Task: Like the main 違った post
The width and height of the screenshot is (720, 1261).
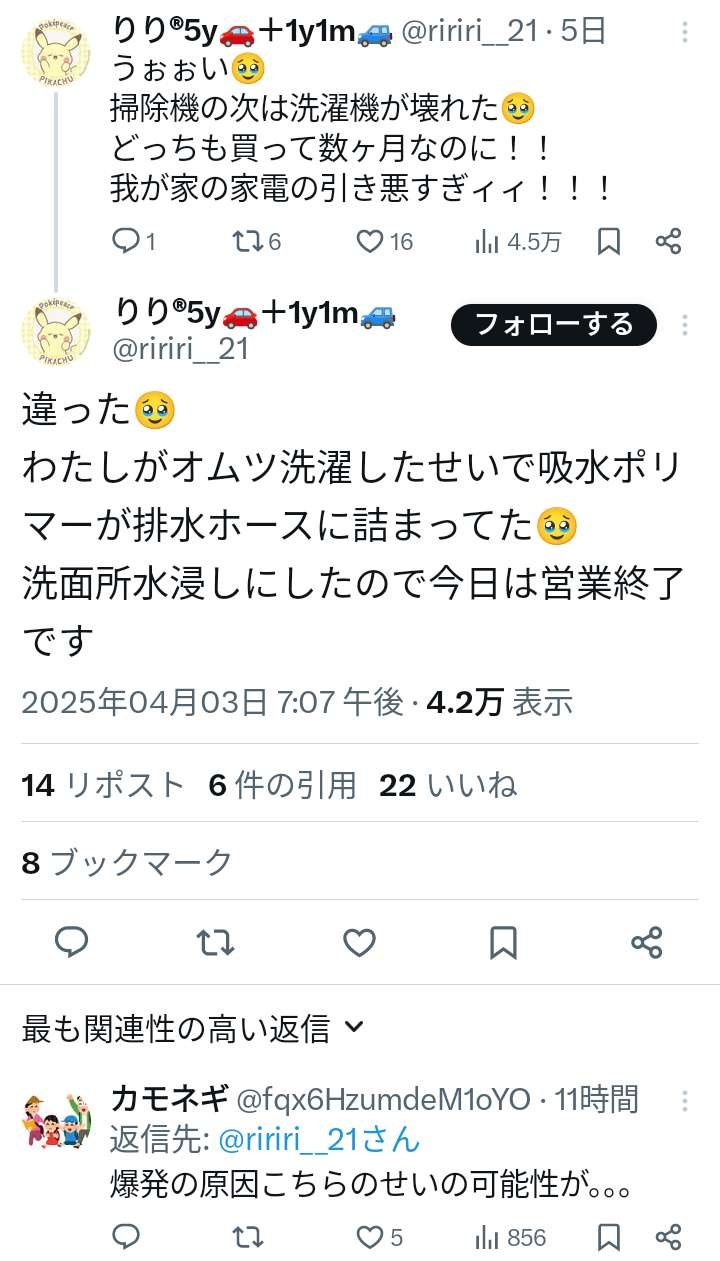Action: [359, 942]
